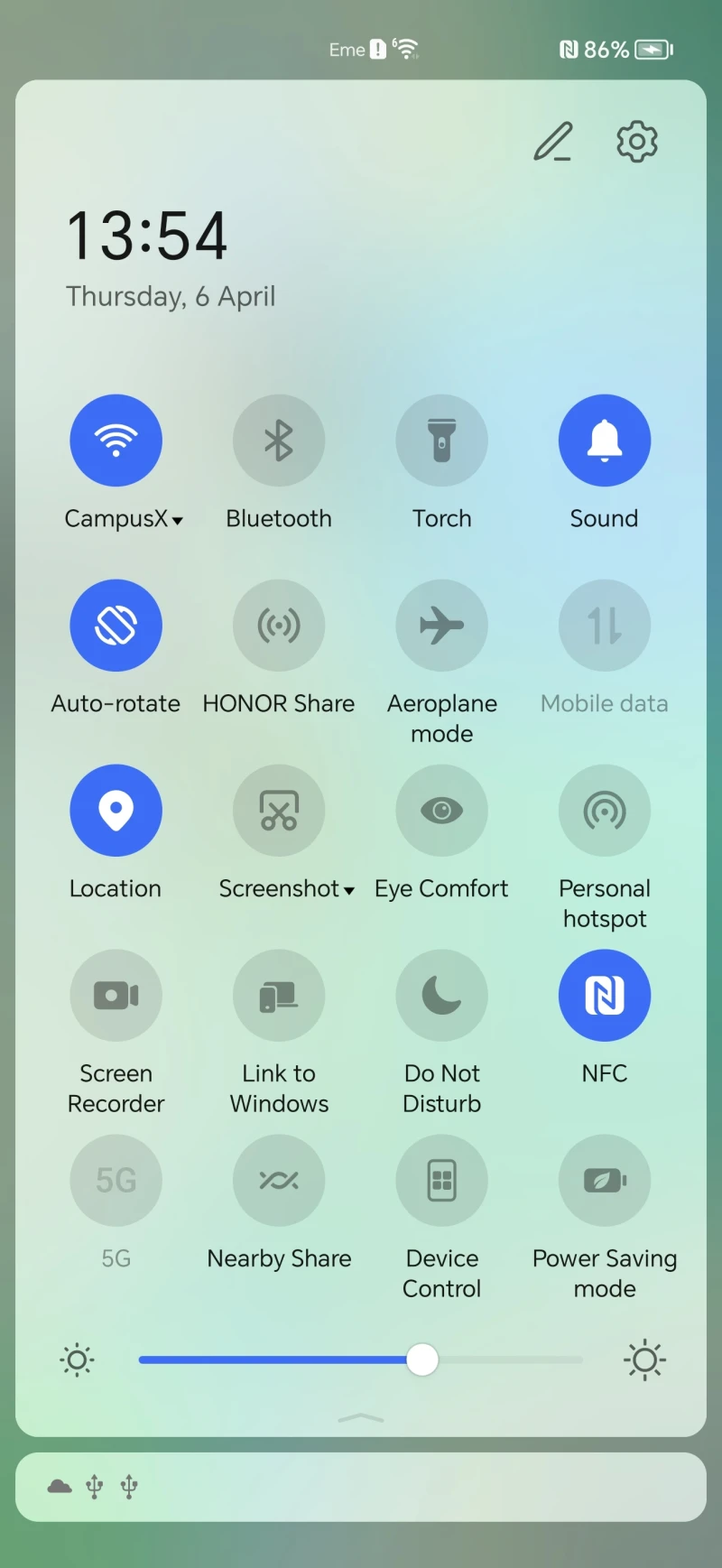Enable Nearby Share
The image size is (722, 1568).
pyautogui.click(x=279, y=1181)
